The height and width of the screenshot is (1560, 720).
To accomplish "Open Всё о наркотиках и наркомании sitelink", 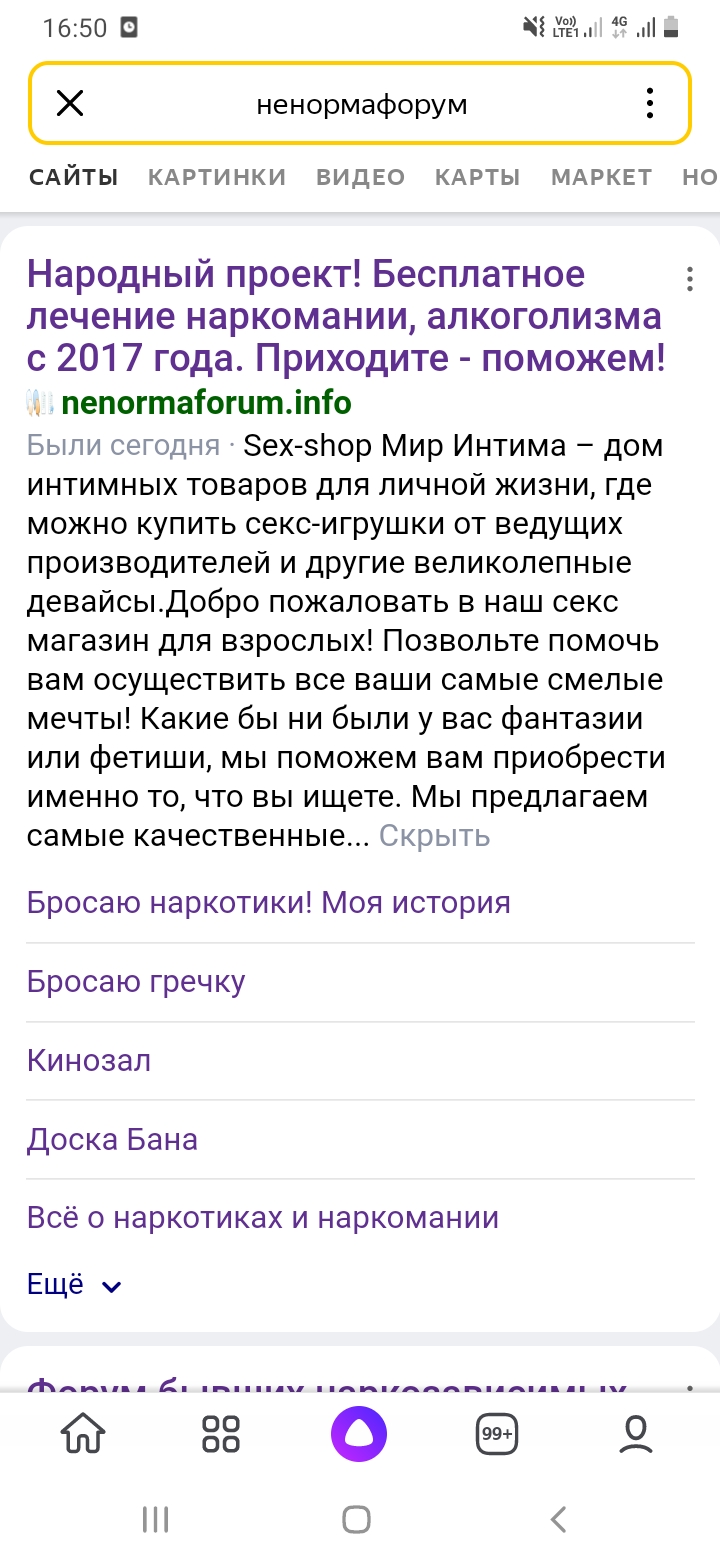I will pos(262,1218).
